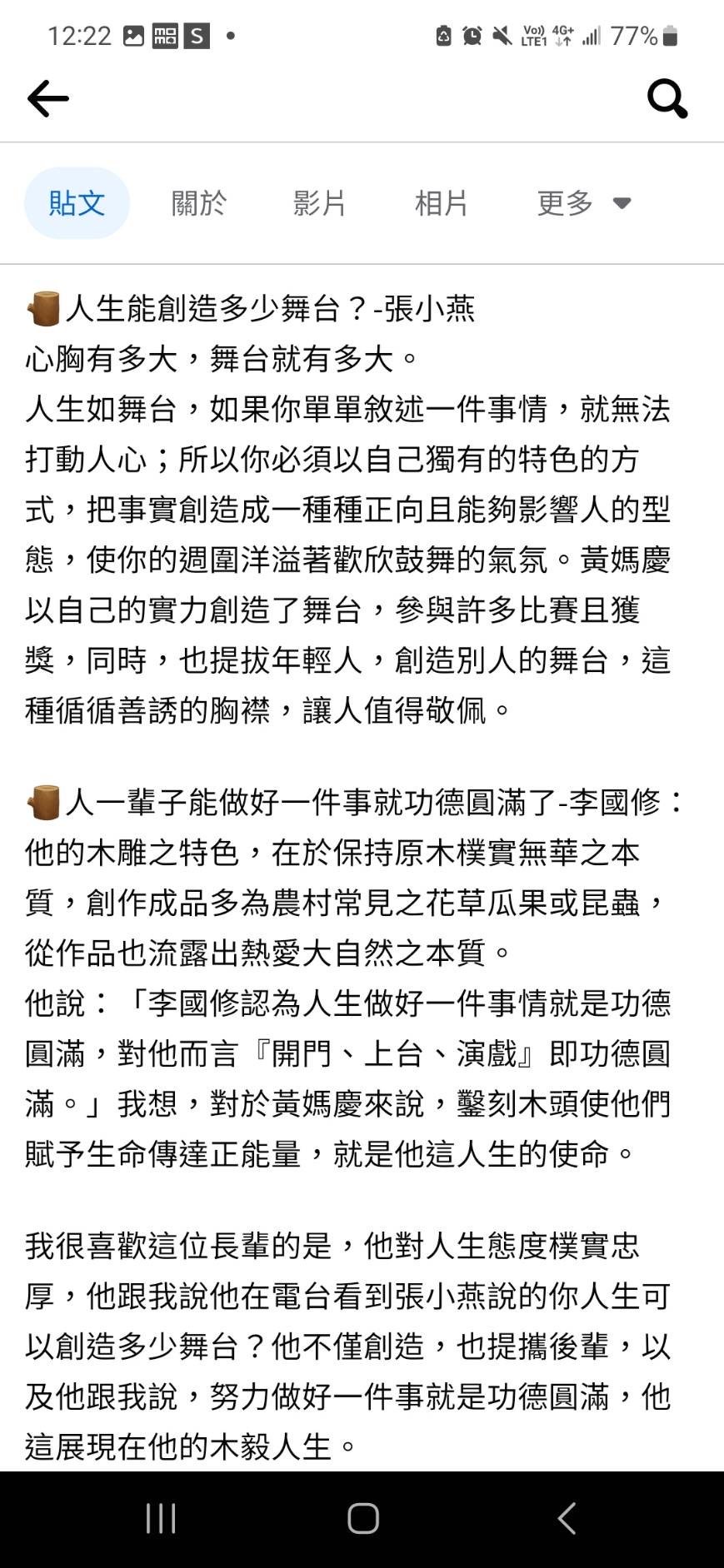Viewport: 724px width, 1568px height.
Task: Go back using the top arrow
Action: click(x=47, y=99)
